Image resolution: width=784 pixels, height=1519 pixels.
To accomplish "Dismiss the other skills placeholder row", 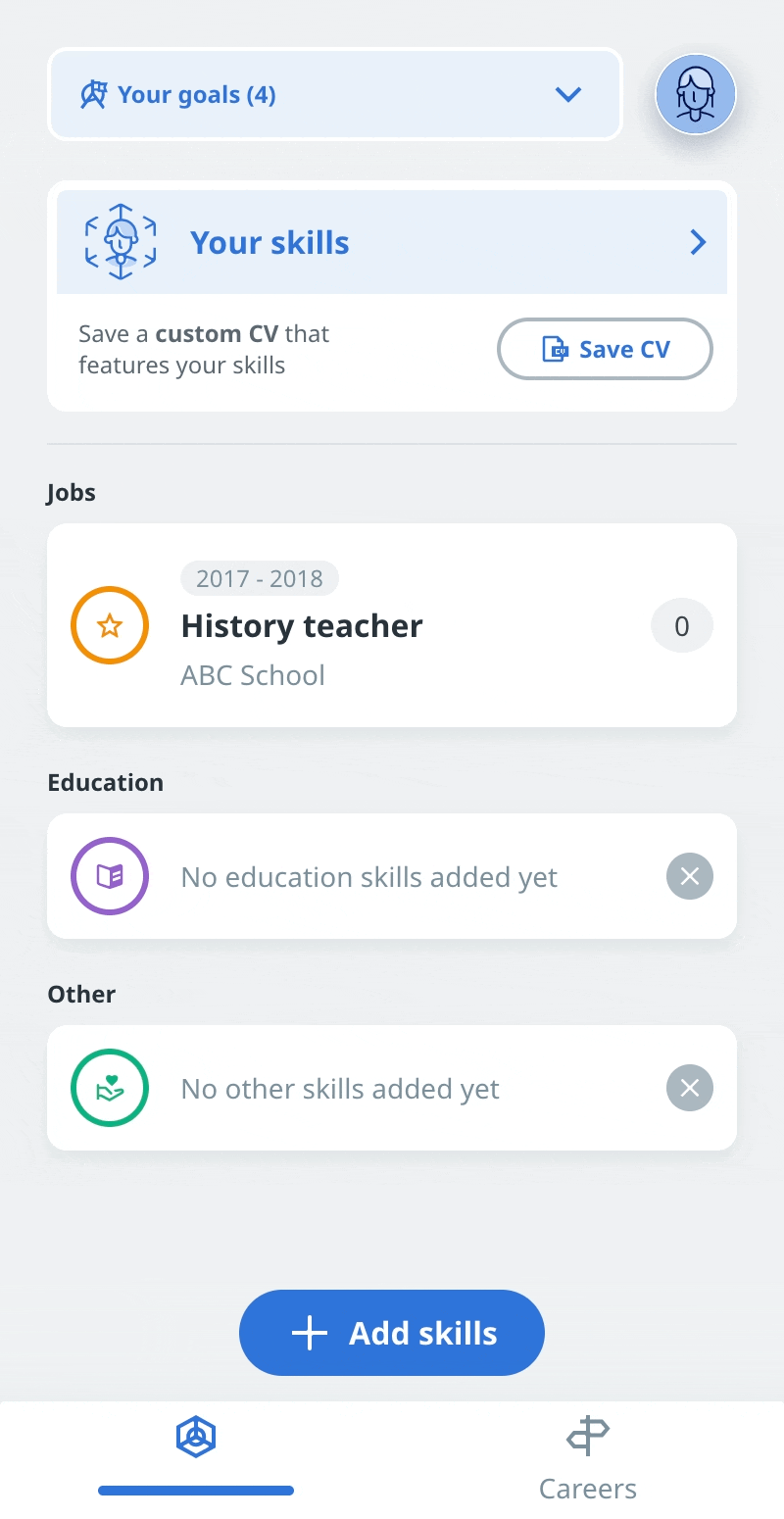I will click(x=689, y=1088).
